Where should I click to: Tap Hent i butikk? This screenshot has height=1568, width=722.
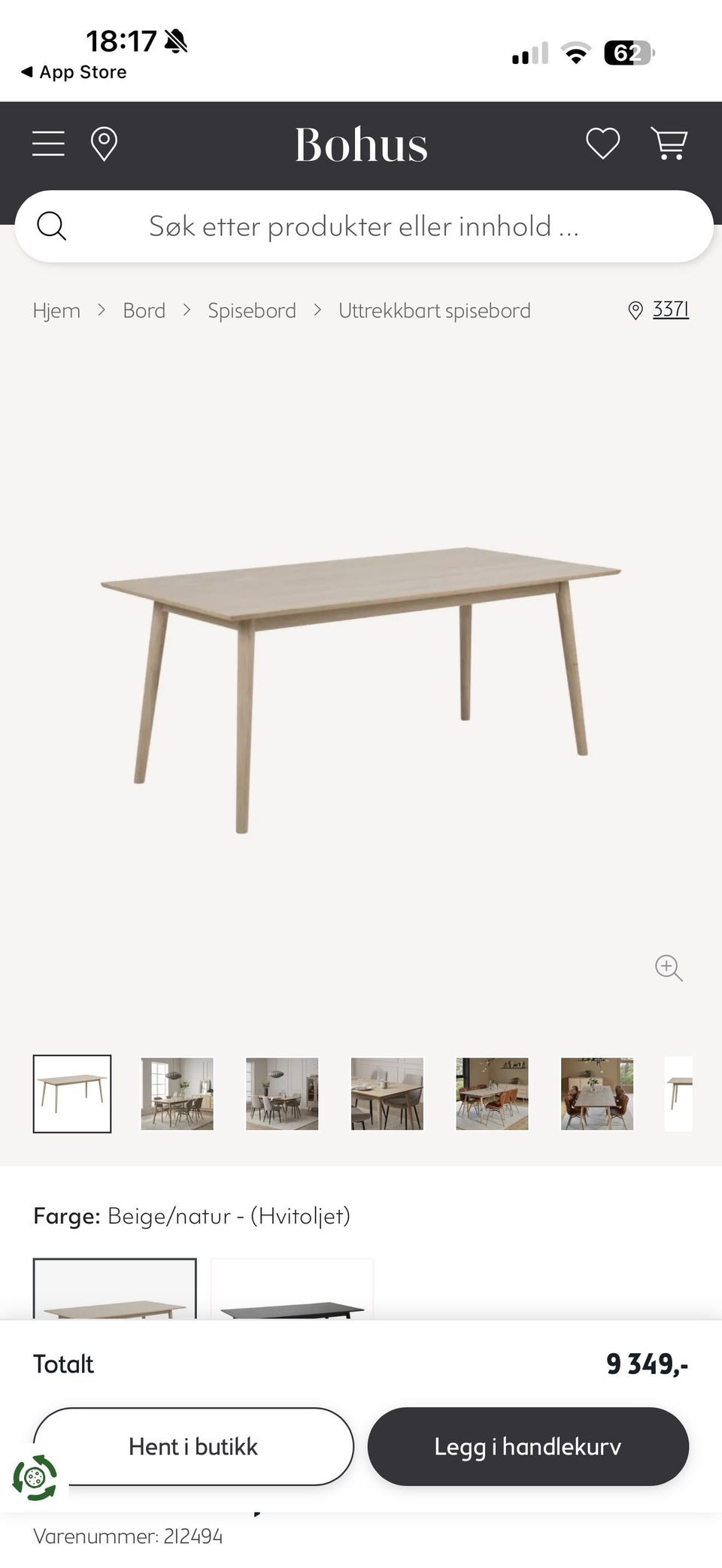point(193,1446)
